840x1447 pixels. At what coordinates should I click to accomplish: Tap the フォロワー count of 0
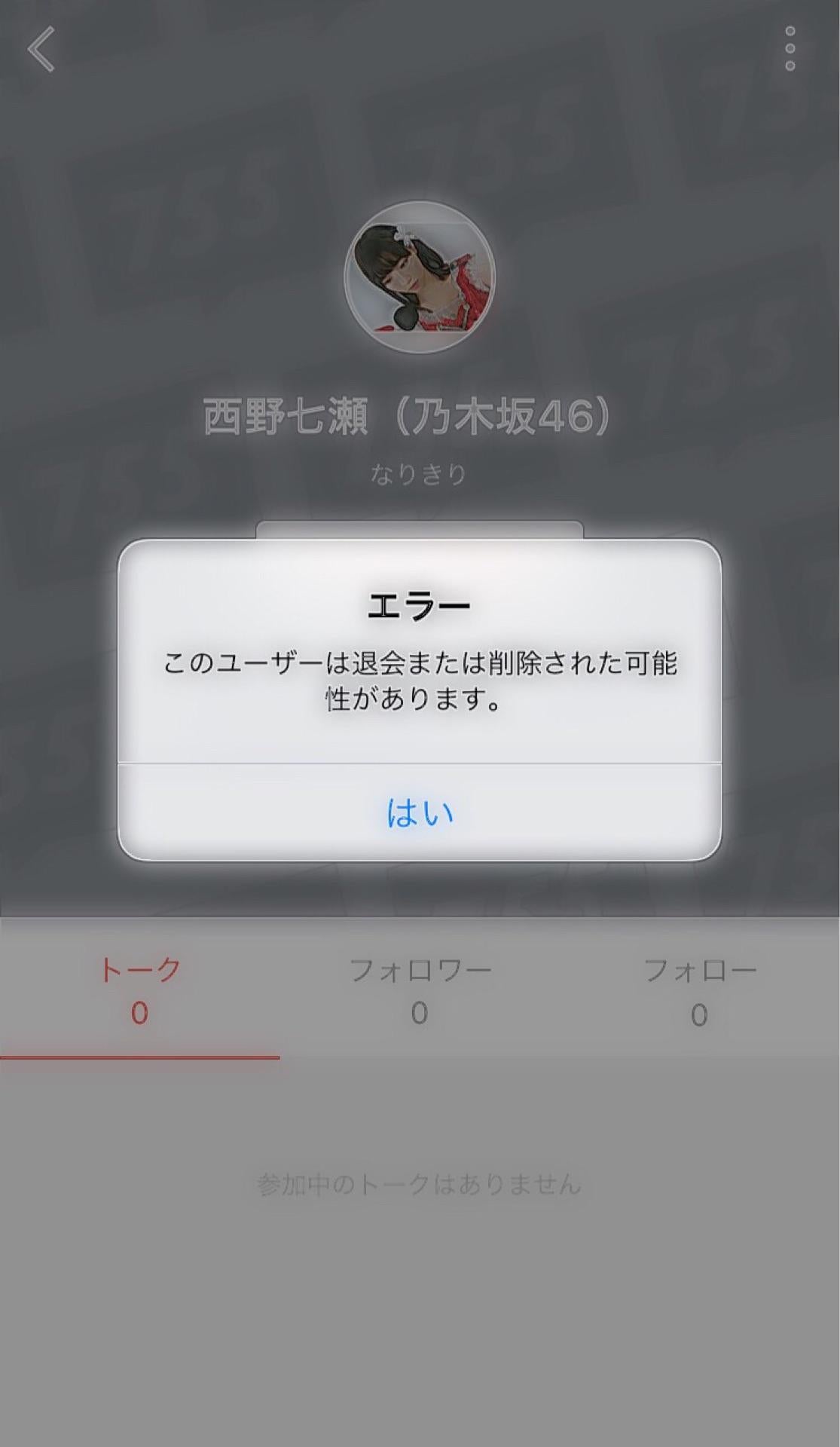(x=420, y=1014)
